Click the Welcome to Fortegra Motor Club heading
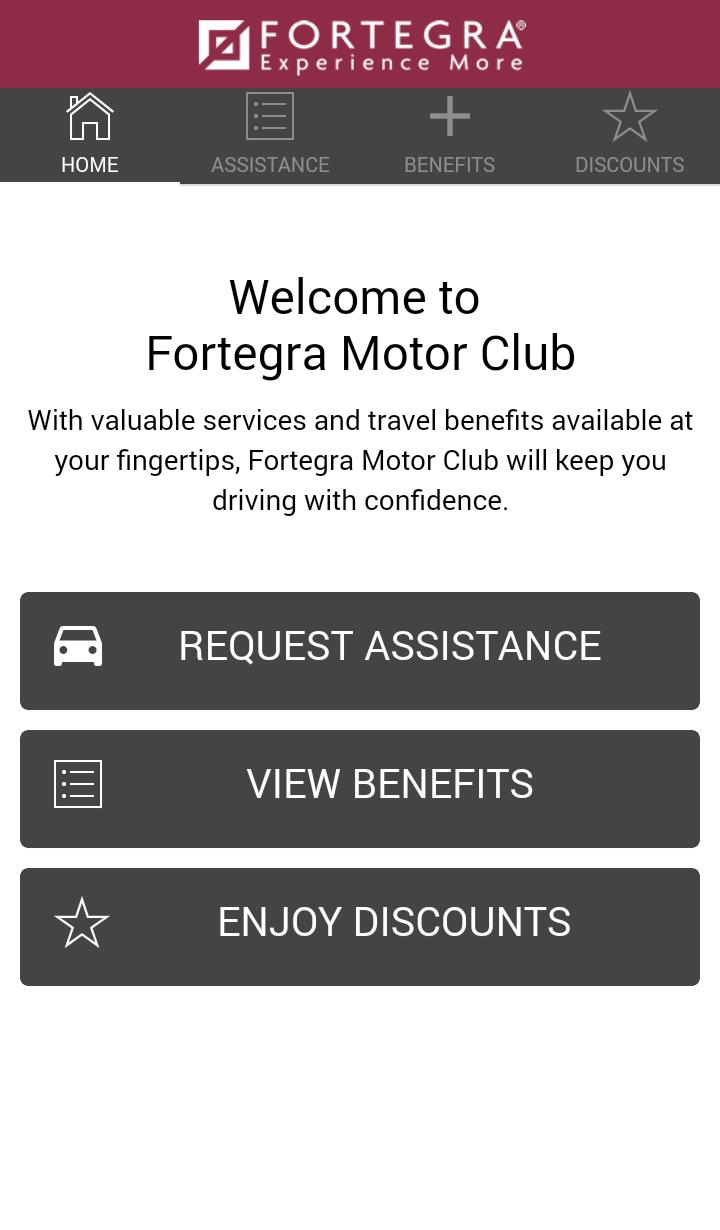 (x=360, y=325)
